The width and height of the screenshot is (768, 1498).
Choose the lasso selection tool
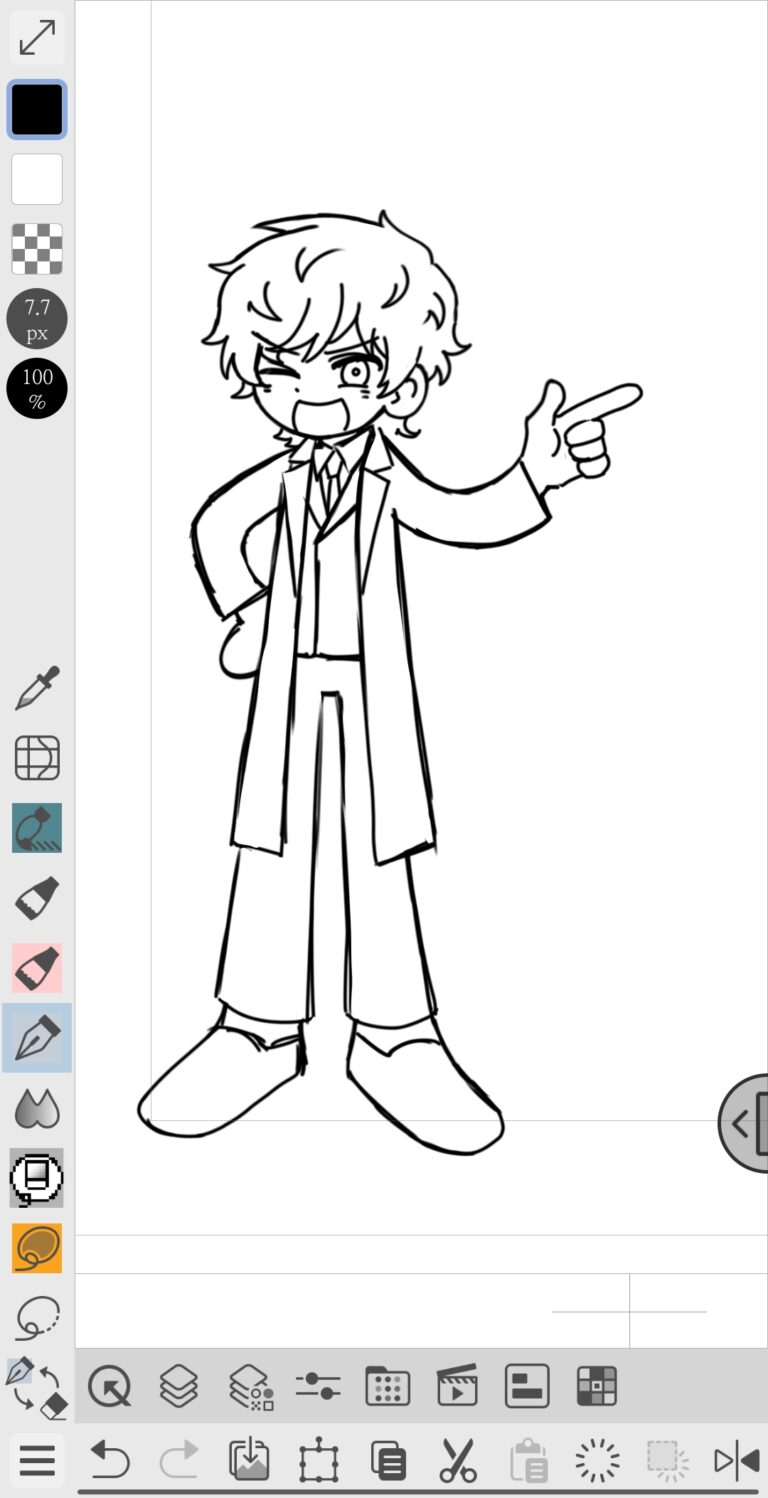pos(37,1318)
